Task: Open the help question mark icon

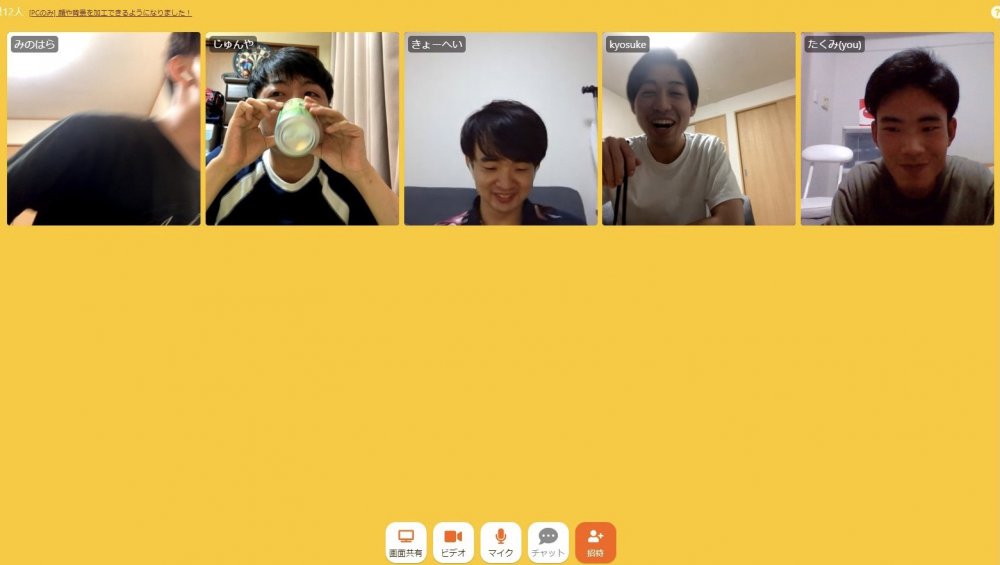Action: 995,13
